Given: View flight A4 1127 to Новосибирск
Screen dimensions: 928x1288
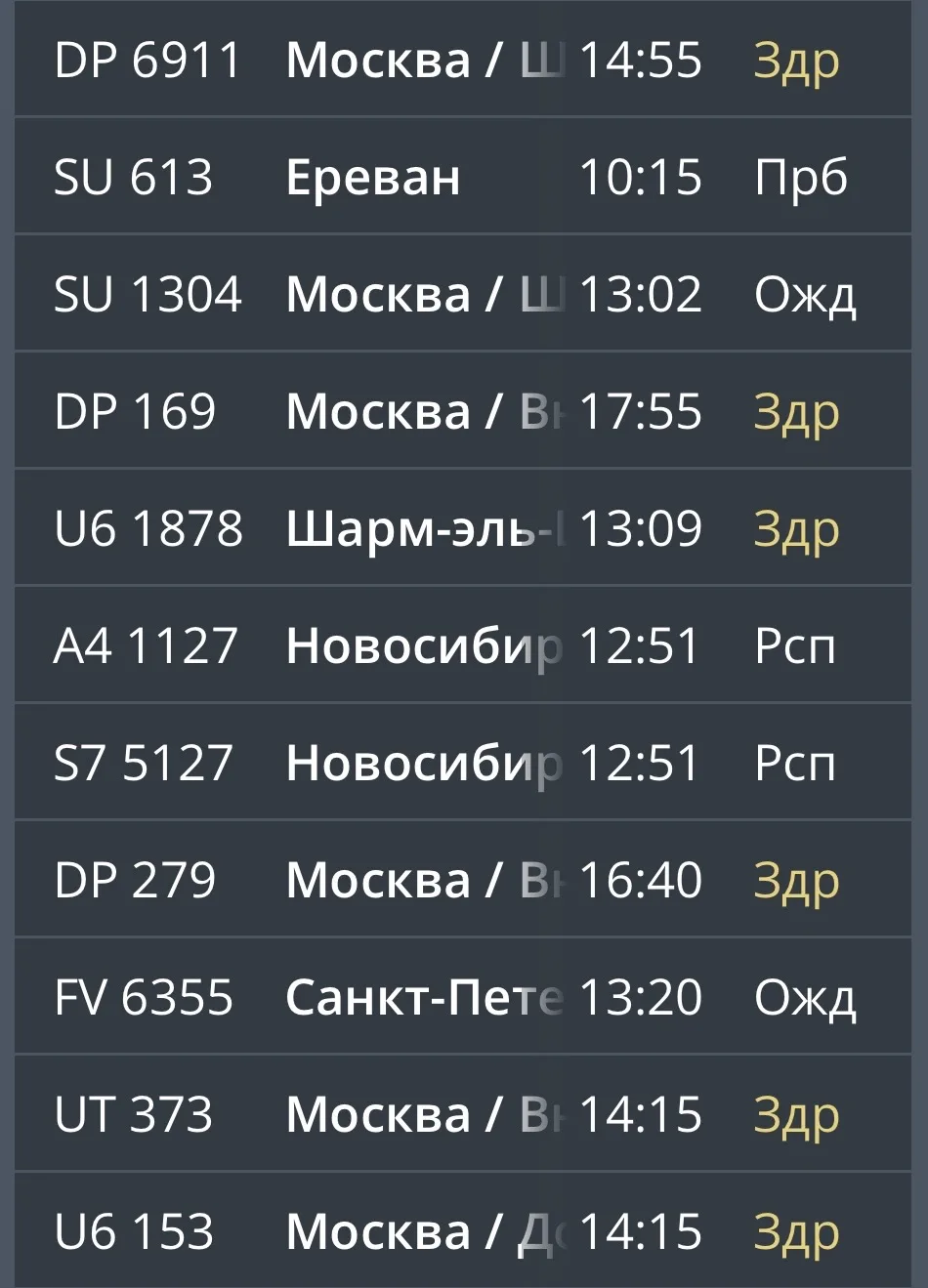Looking at the screenshot, I should pyautogui.click(x=464, y=645).
